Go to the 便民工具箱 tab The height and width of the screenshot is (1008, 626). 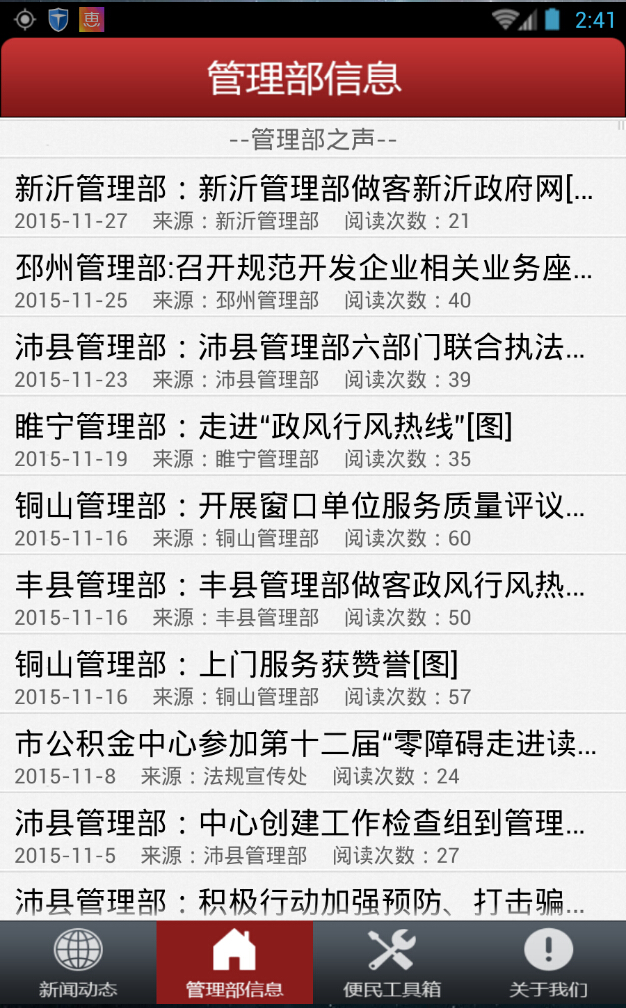pyautogui.click(x=391, y=962)
